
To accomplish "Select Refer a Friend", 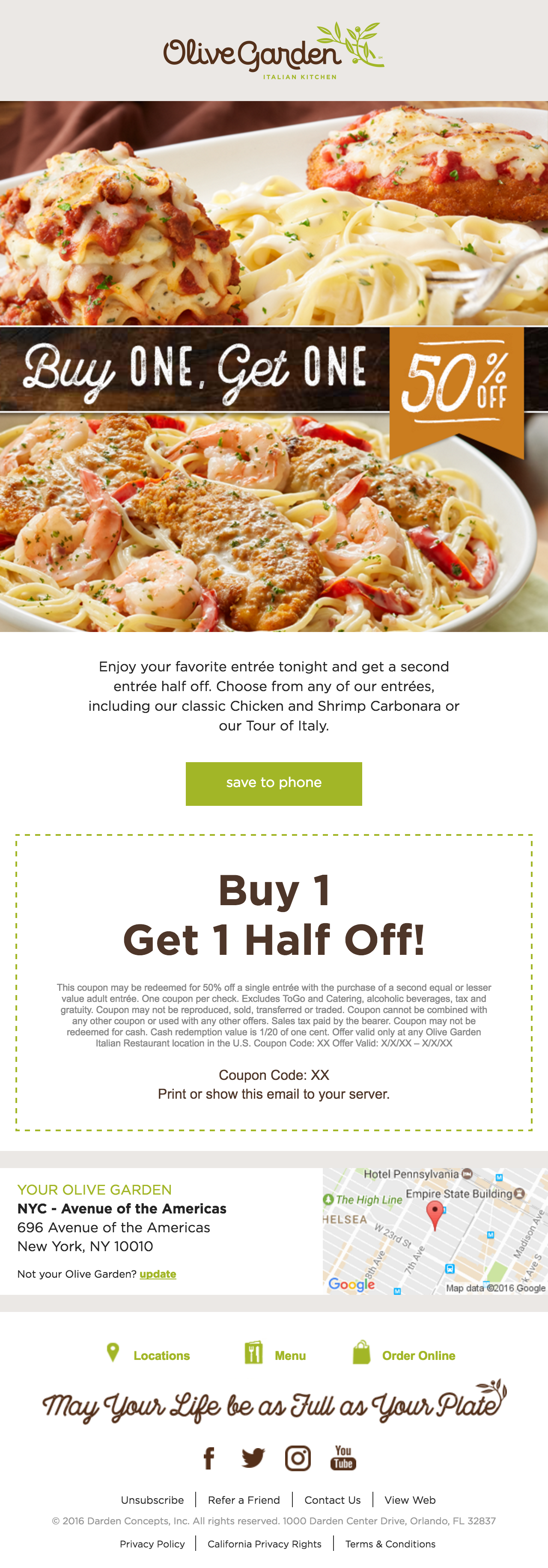I will [x=244, y=1500].
